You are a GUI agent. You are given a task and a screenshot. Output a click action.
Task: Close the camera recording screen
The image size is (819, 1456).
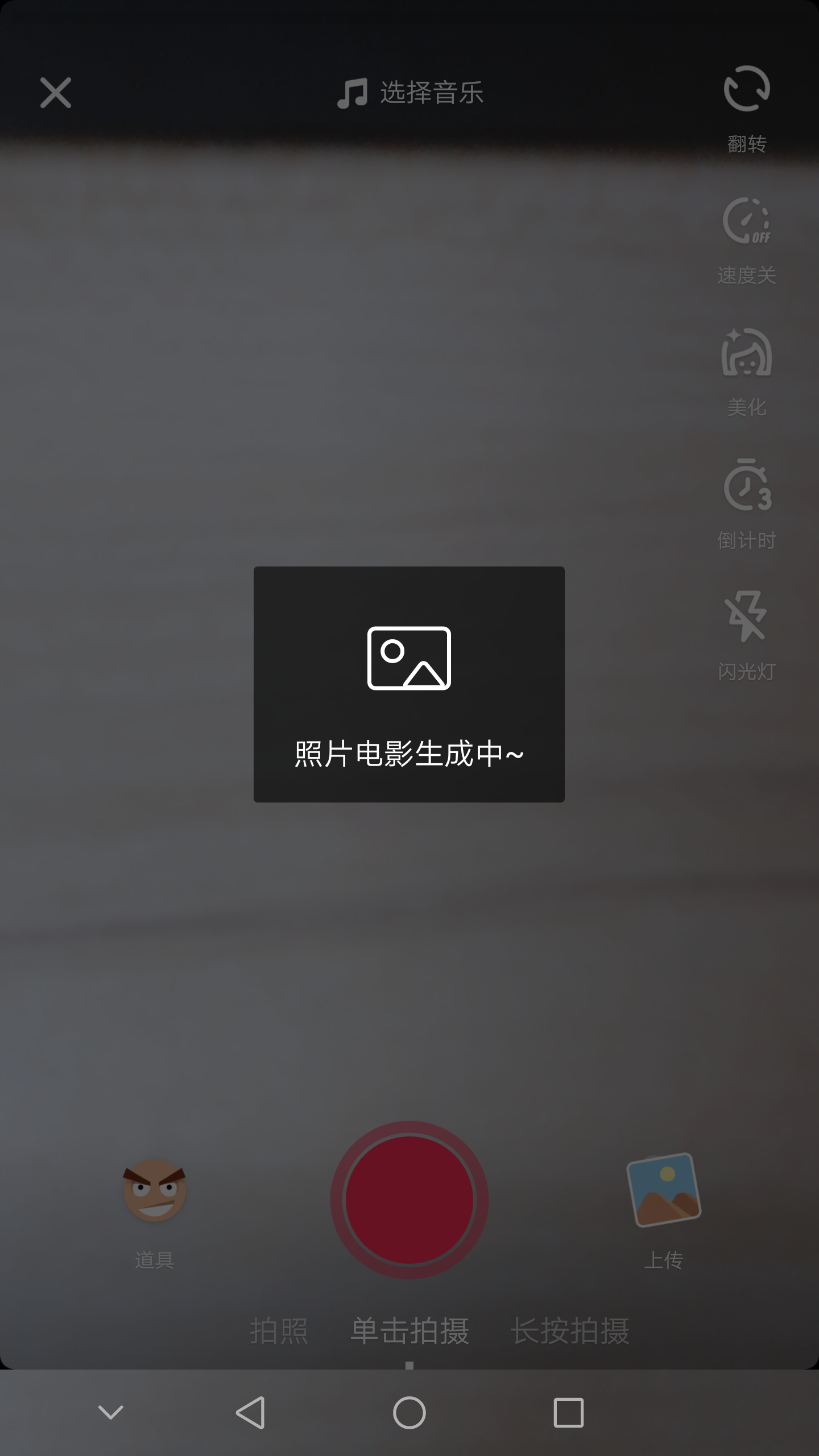click(56, 93)
